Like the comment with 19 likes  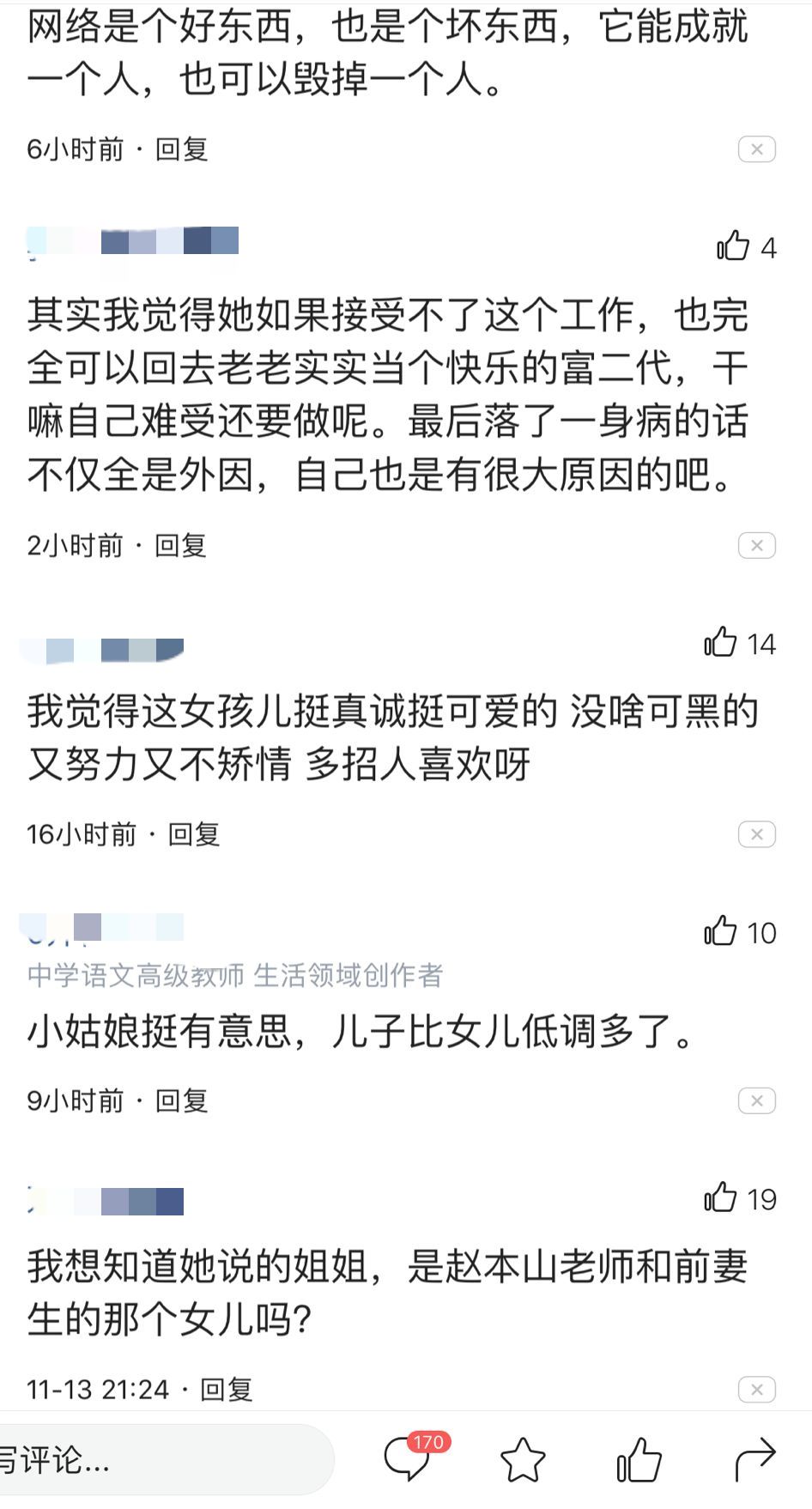click(x=721, y=1197)
